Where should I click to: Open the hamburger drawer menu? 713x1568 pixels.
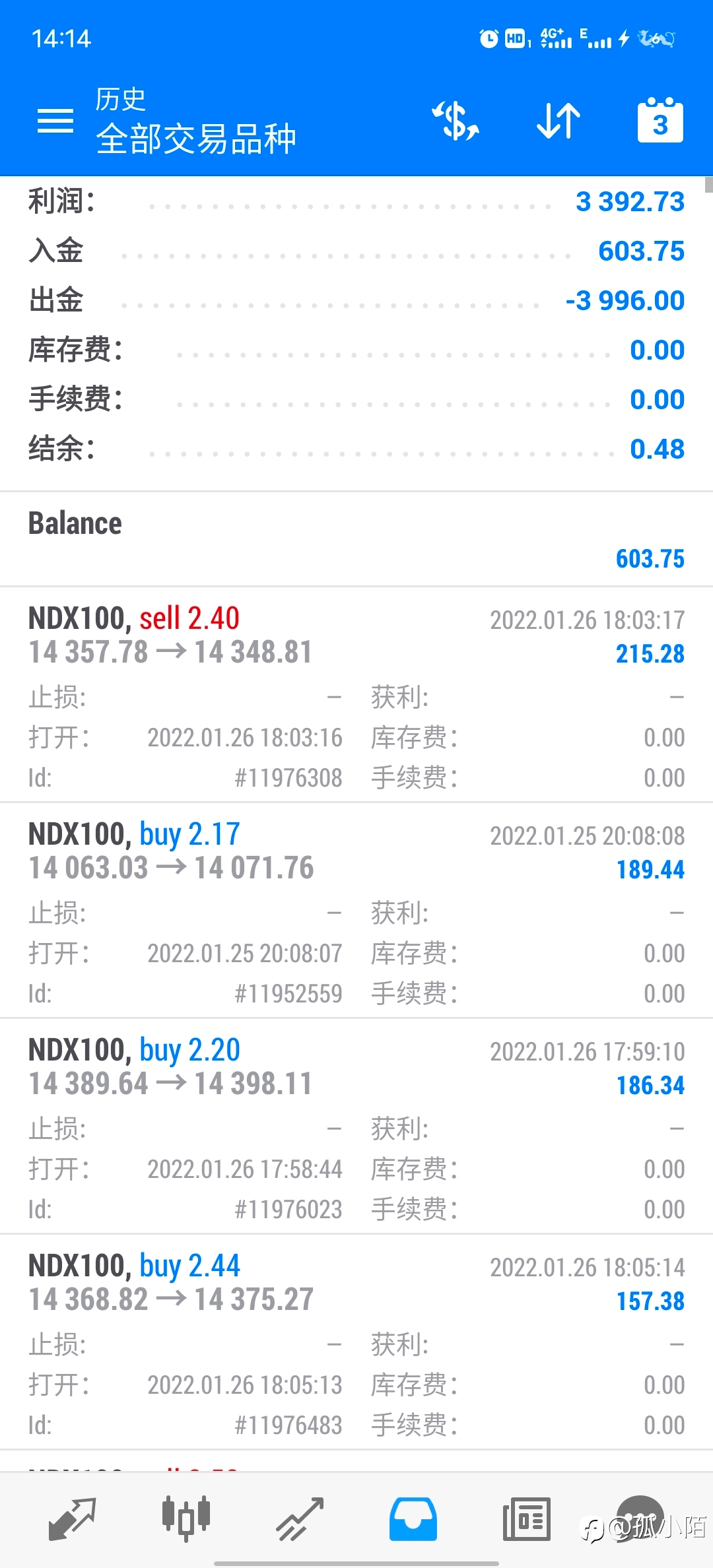pyautogui.click(x=55, y=121)
